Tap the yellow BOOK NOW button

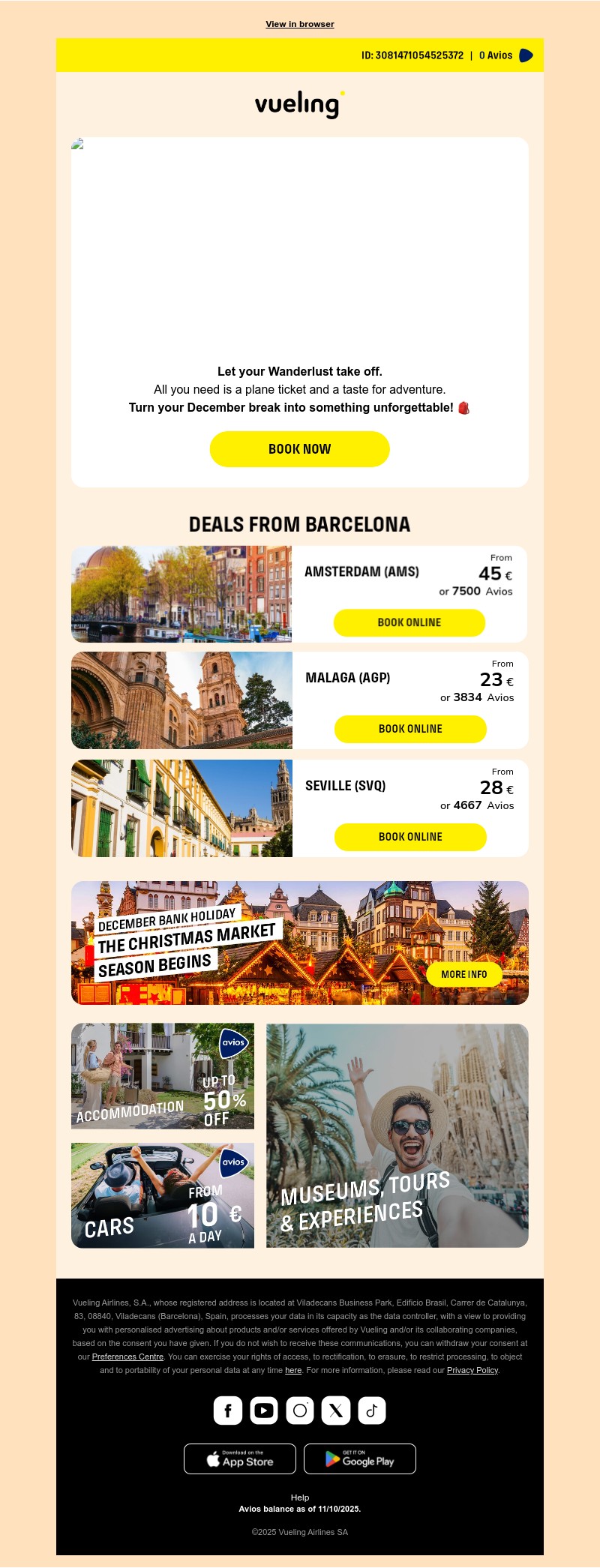pos(299,449)
